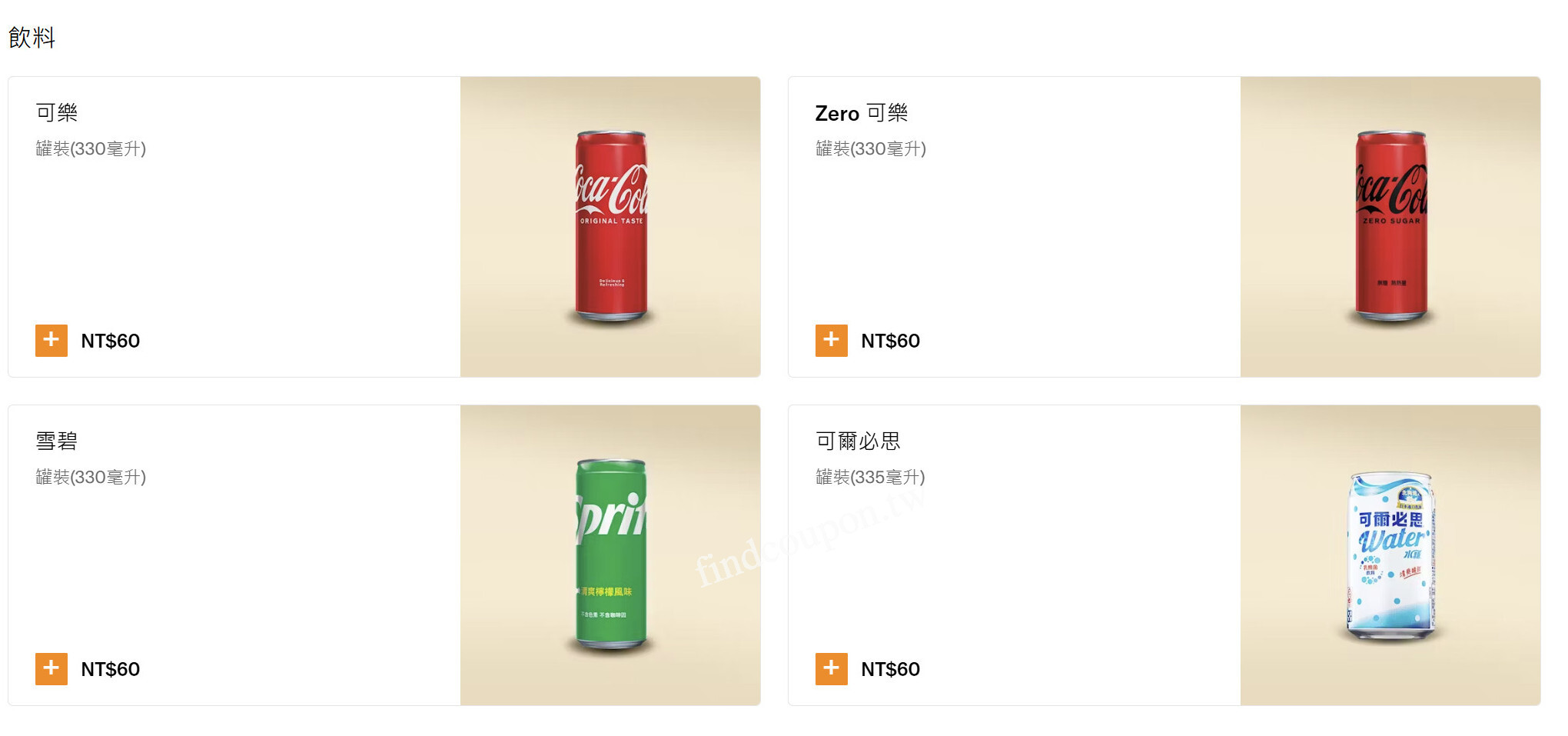This screenshot has width=1568, height=736.
Task: Add 可爾必思 to the order
Action: pos(831,668)
